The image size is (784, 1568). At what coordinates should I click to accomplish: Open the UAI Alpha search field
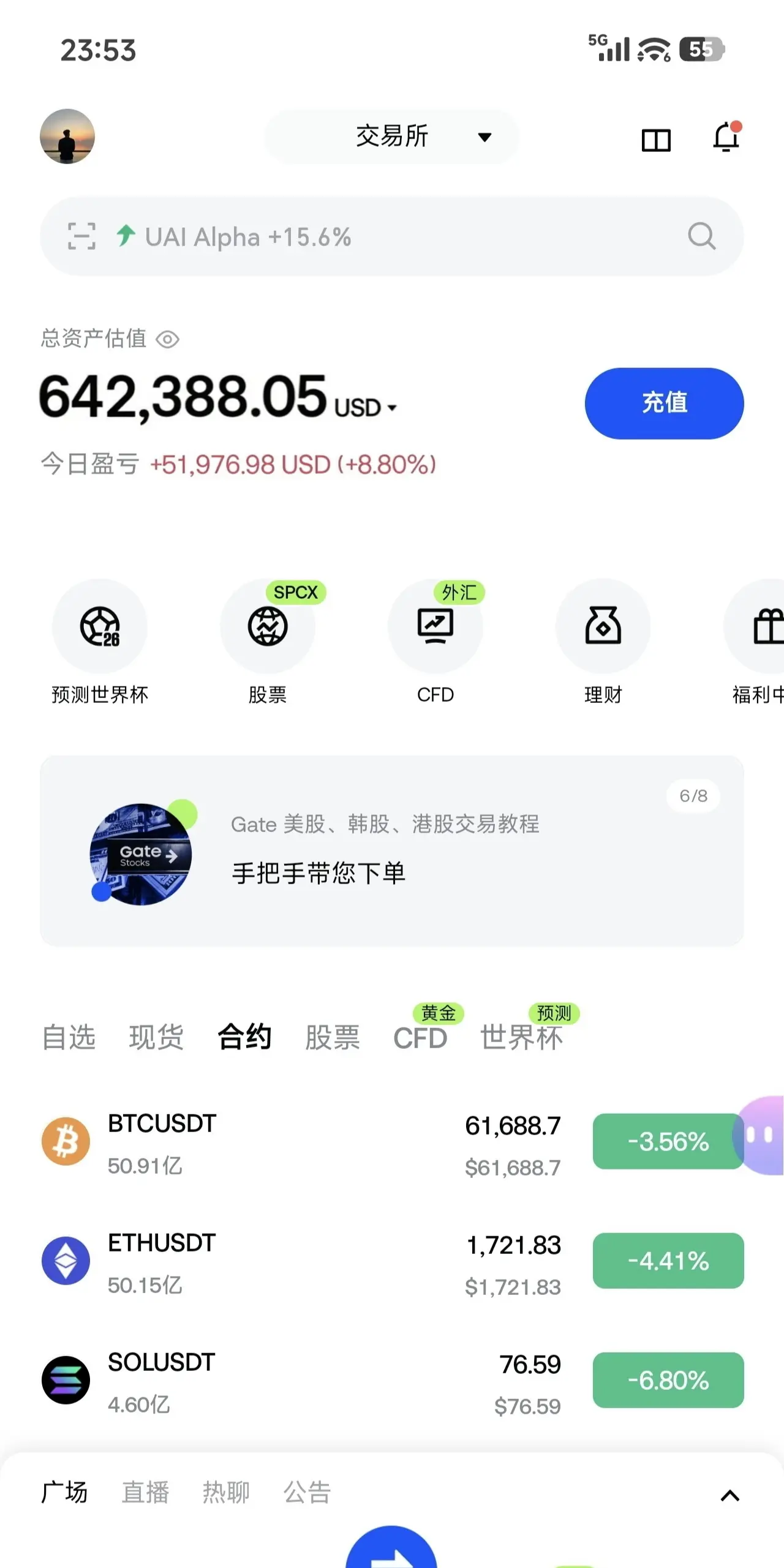point(392,236)
